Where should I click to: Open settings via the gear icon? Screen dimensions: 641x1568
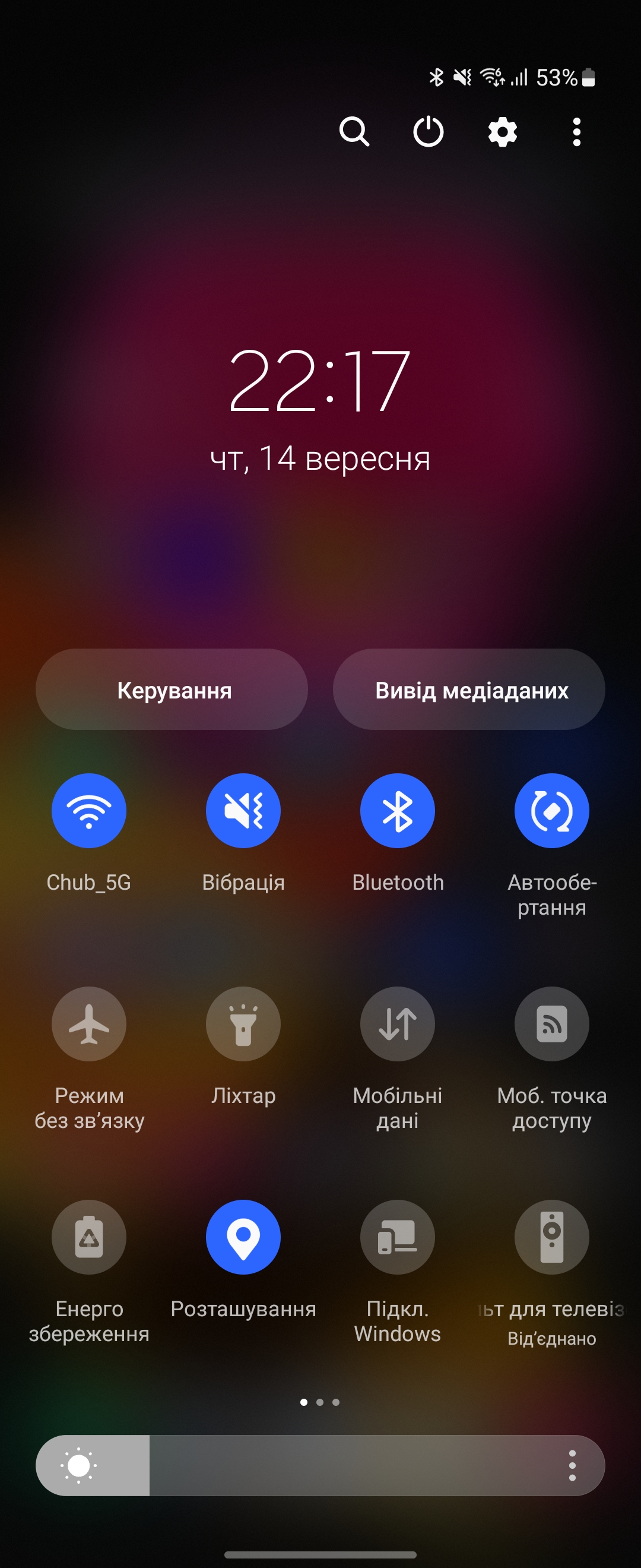pos(502,131)
